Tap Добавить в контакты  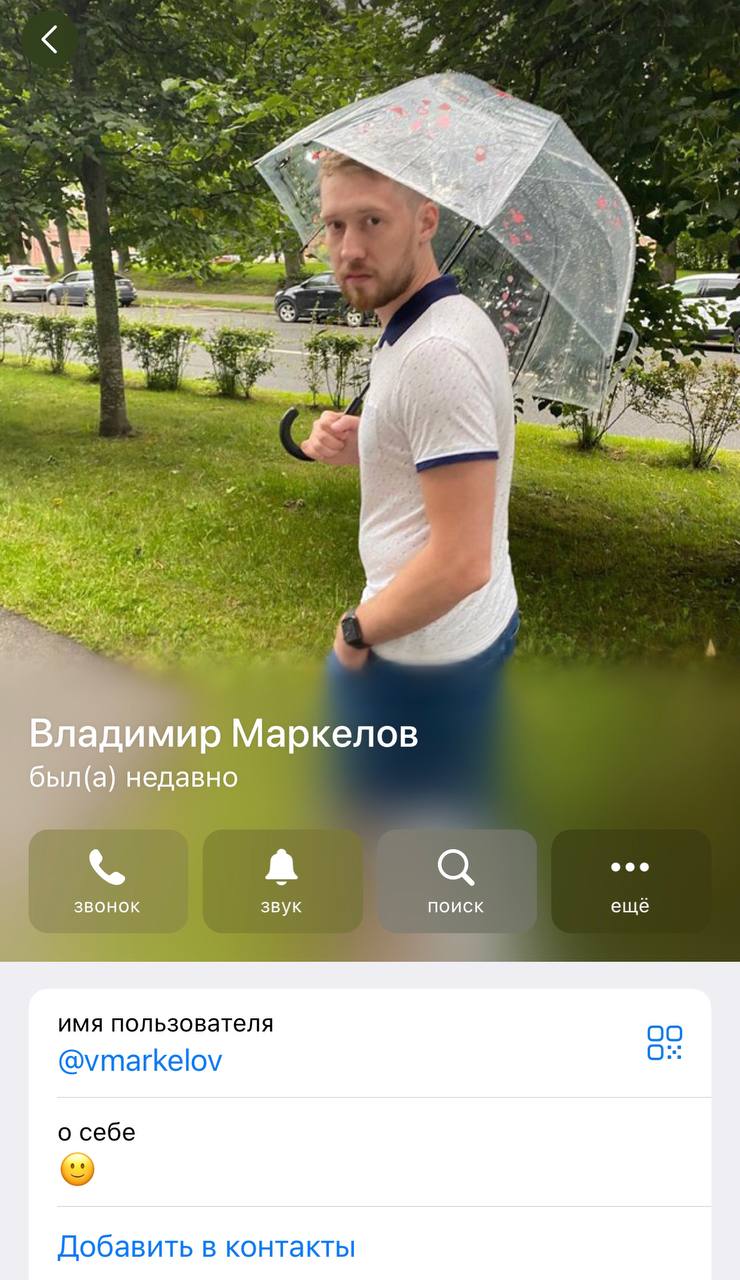click(x=206, y=1247)
